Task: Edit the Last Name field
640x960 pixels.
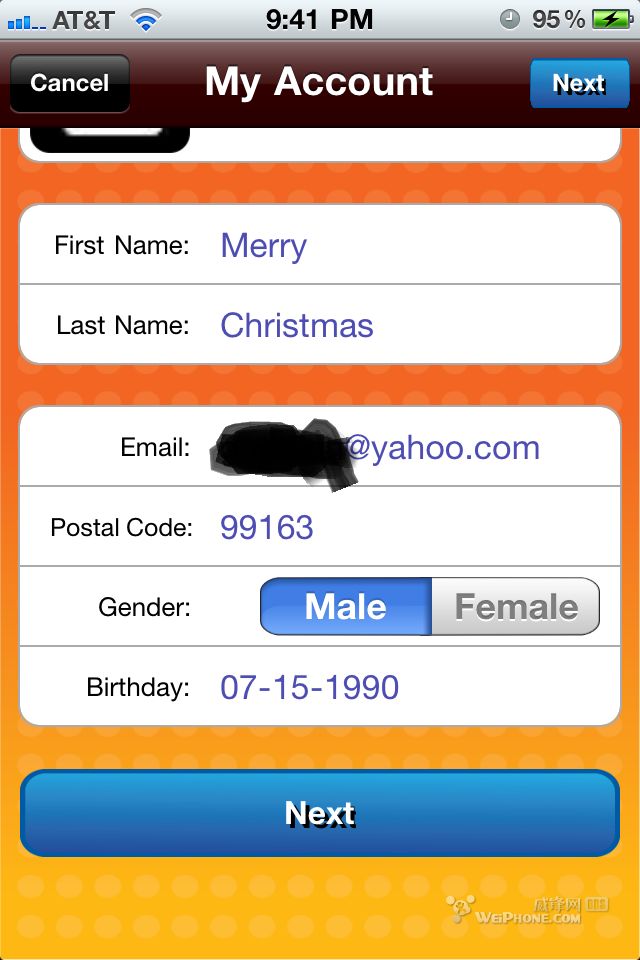Action: [x=320, y=324]
